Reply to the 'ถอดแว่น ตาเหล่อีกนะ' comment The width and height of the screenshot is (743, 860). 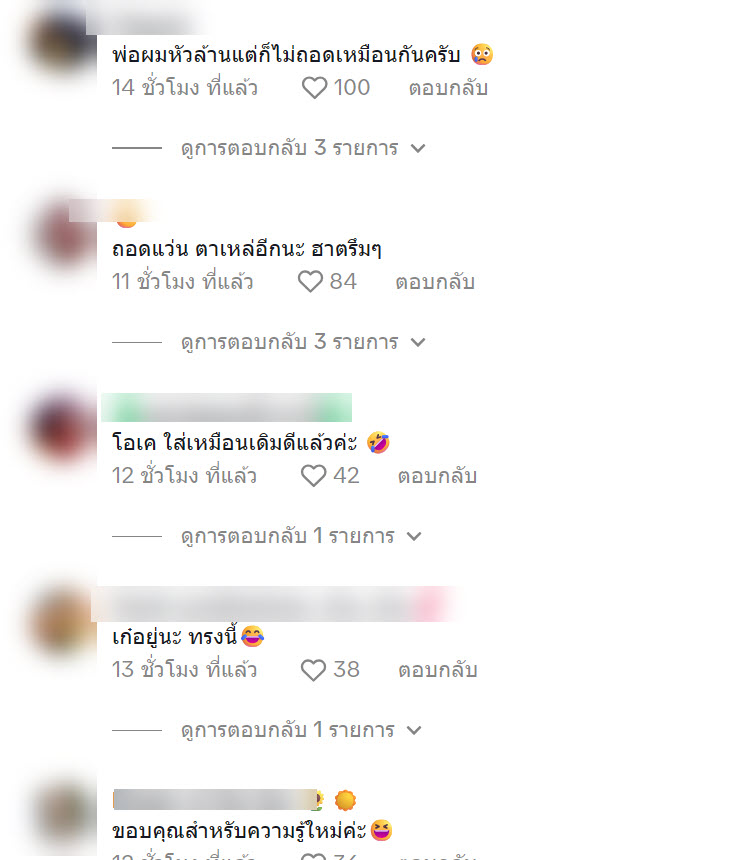tap(434, 282)
